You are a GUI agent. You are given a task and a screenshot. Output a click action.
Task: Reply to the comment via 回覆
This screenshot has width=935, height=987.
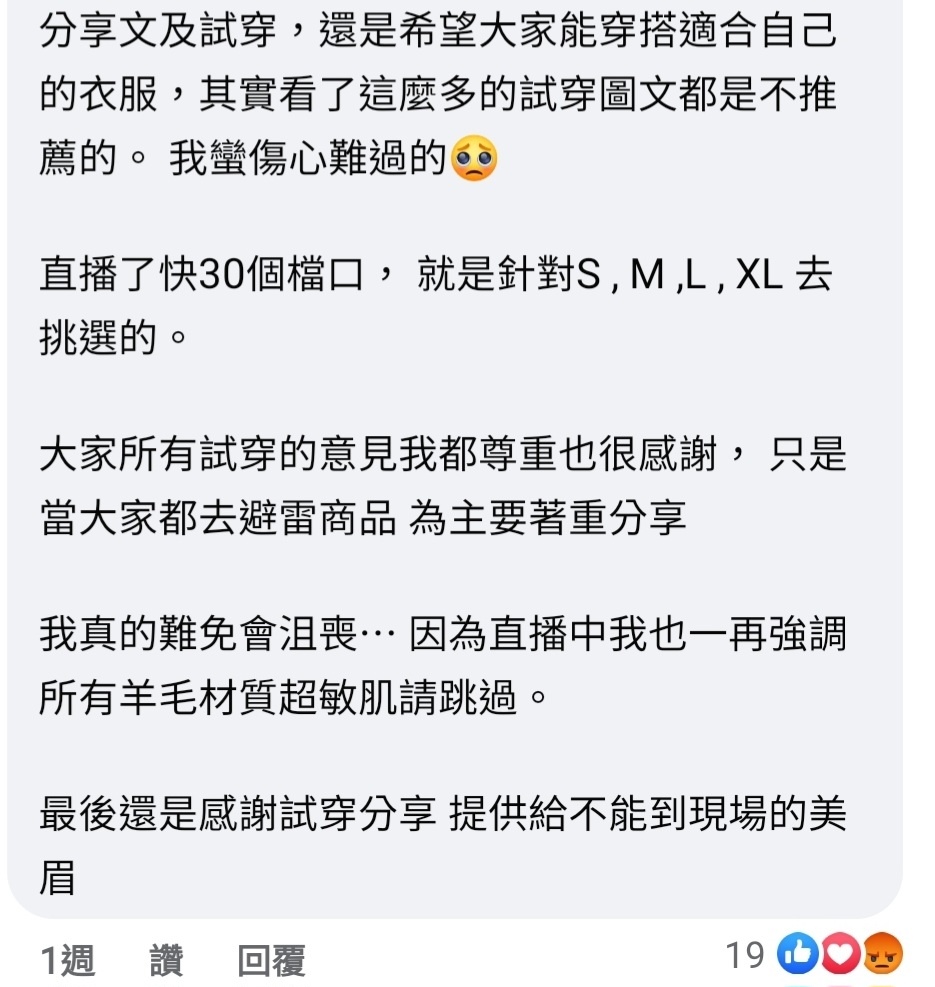271,961
